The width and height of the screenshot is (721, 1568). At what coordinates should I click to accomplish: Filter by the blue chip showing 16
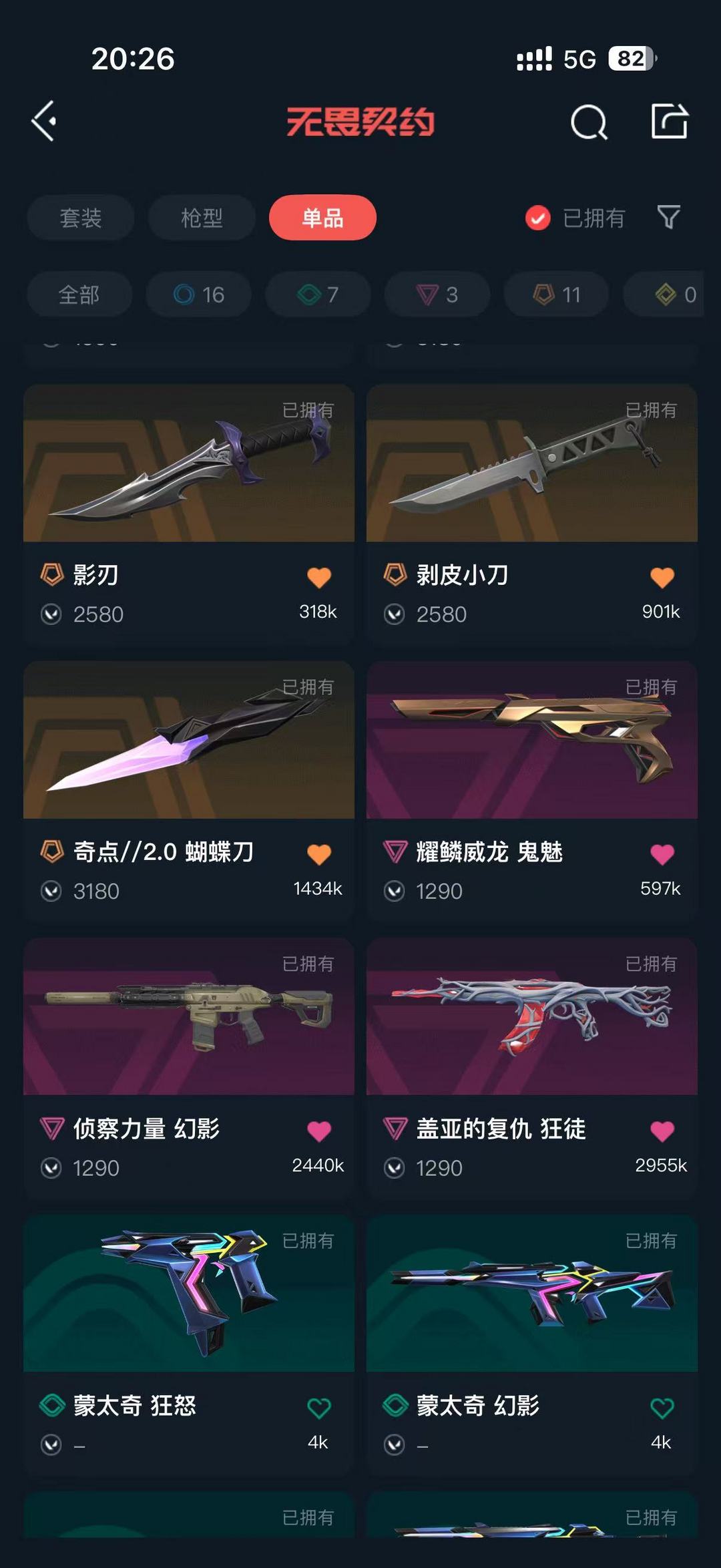pos(199,295)
